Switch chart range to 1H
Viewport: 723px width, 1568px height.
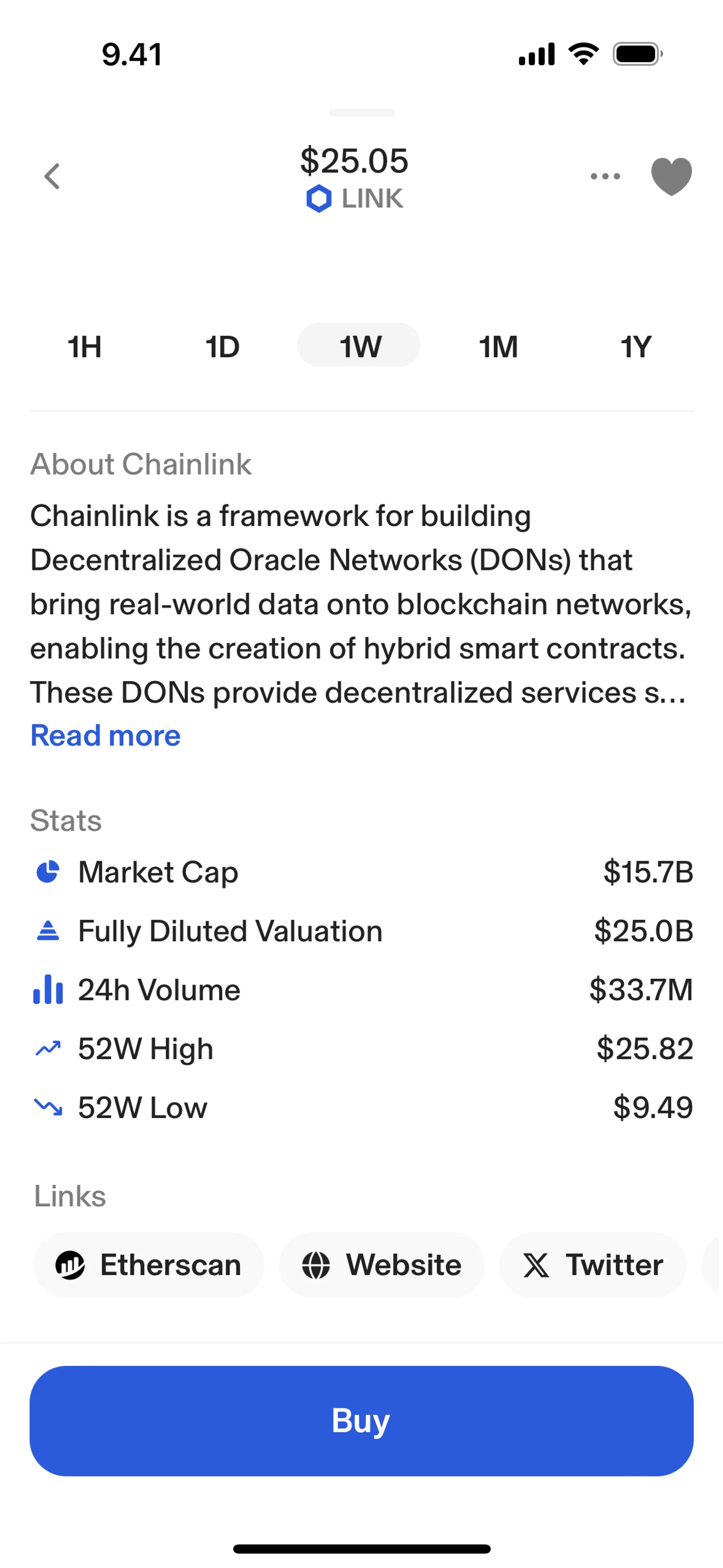pos(85,346)
